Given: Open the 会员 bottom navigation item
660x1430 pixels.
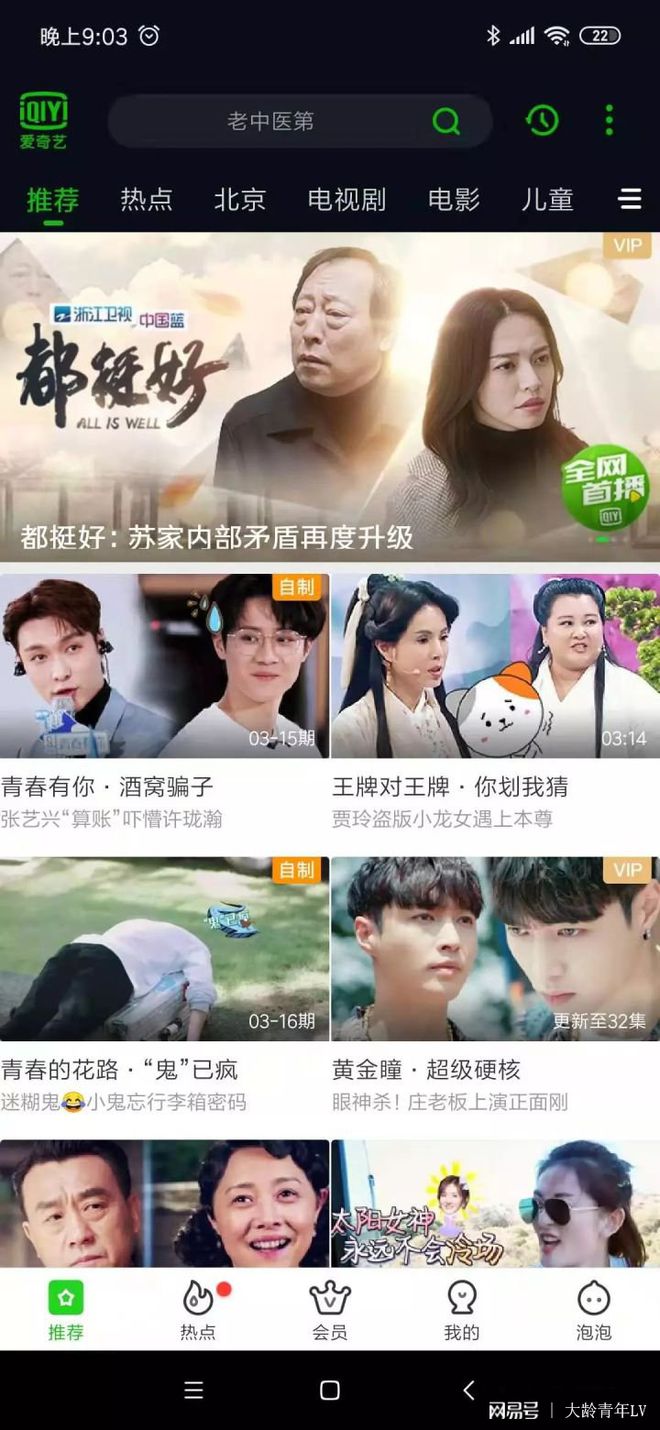Looking at the screenshot, I should point(329,1310).
